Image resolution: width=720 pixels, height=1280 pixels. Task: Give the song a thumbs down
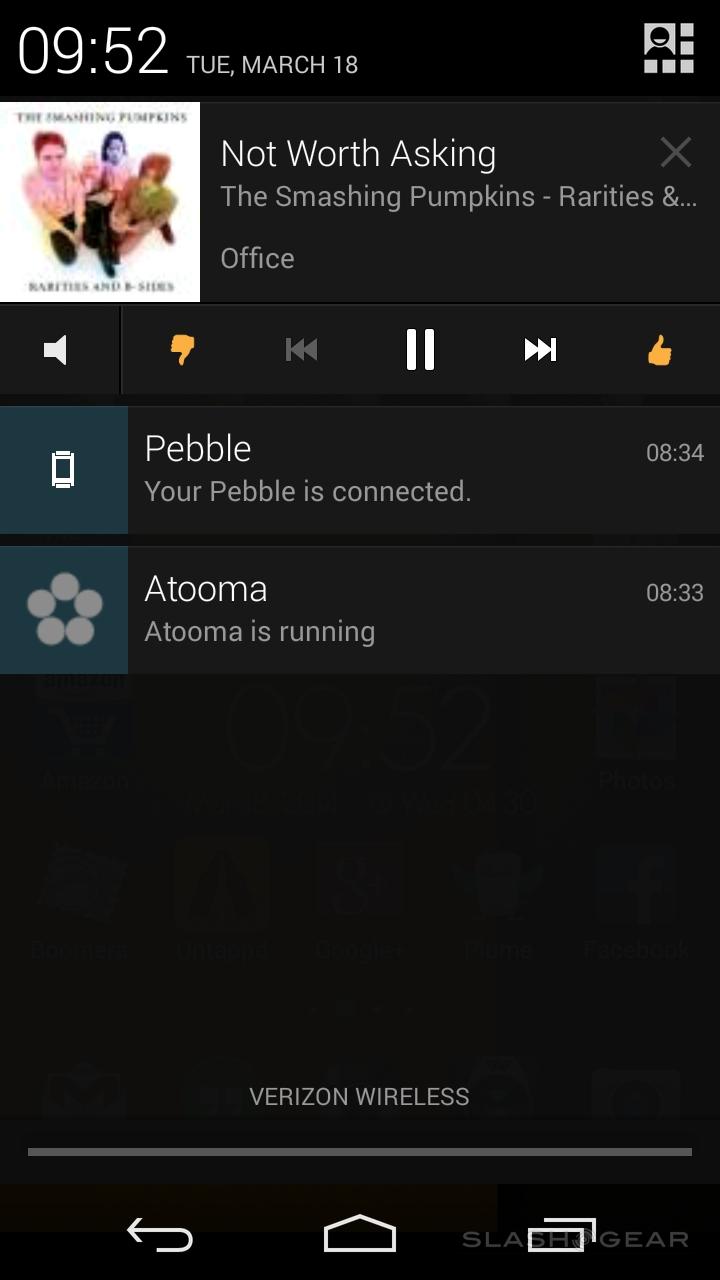point(182,350)
